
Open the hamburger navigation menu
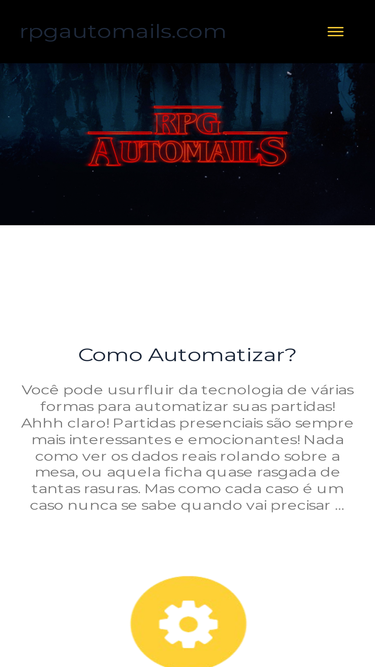coord(335,32)
